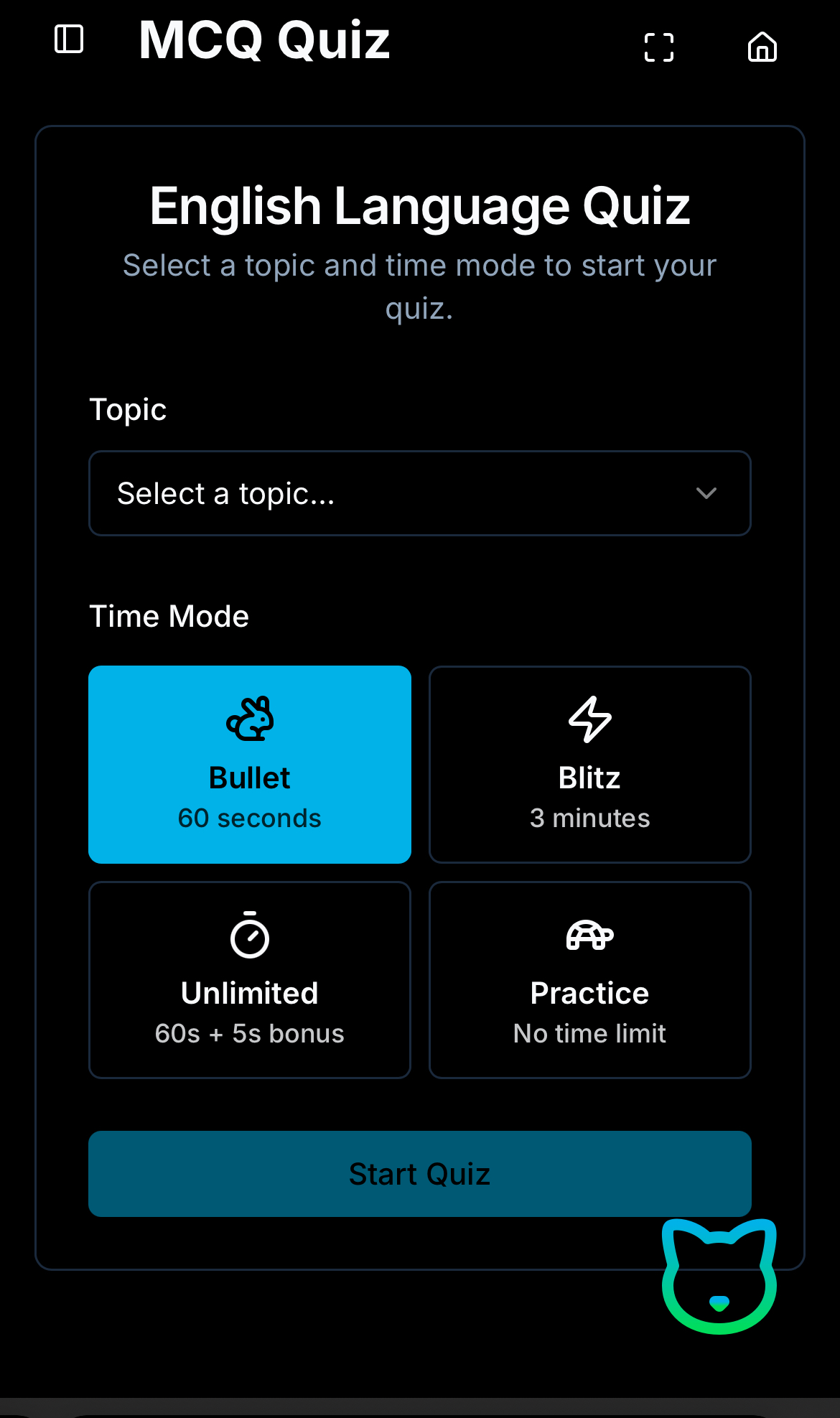Viewport: 840px width, 1418px height.
Task: Enter fullscreen mode
Action: 658,47
